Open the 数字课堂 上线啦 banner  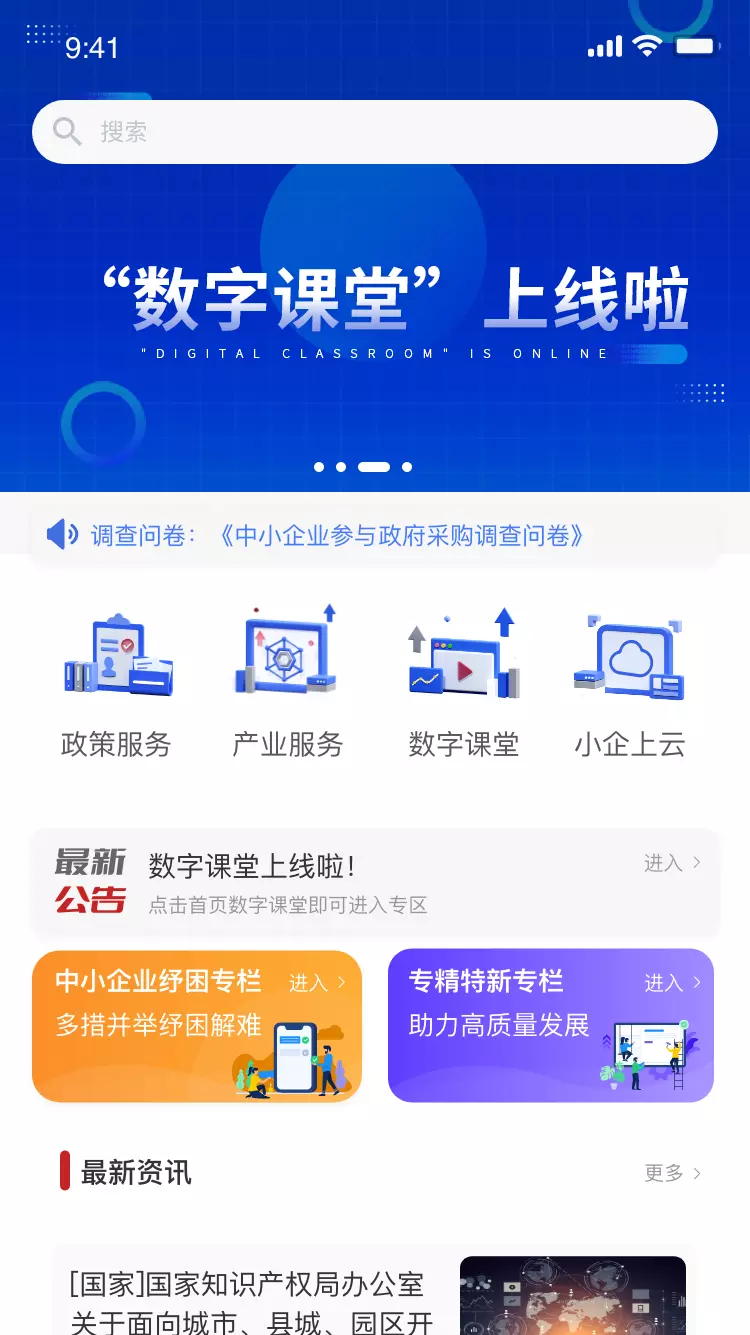point(375,300)
